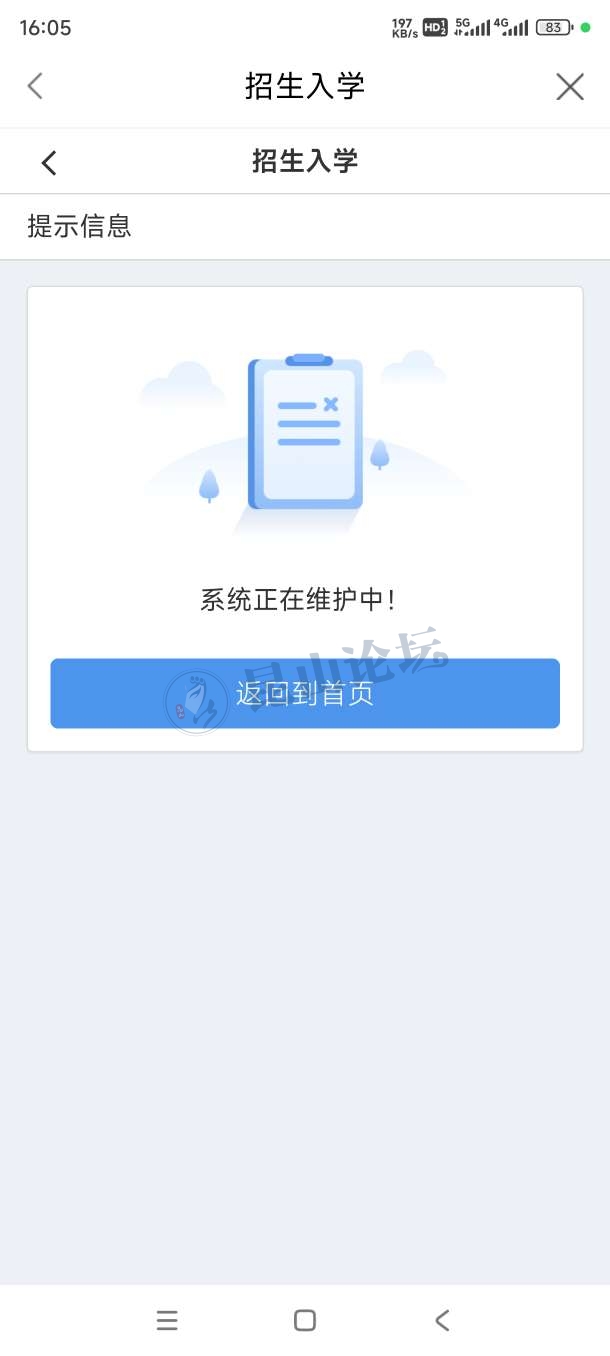Tap the system back button
Image resolution: width=610 pixels, height=1356 pixels.
pos(442,1320)
